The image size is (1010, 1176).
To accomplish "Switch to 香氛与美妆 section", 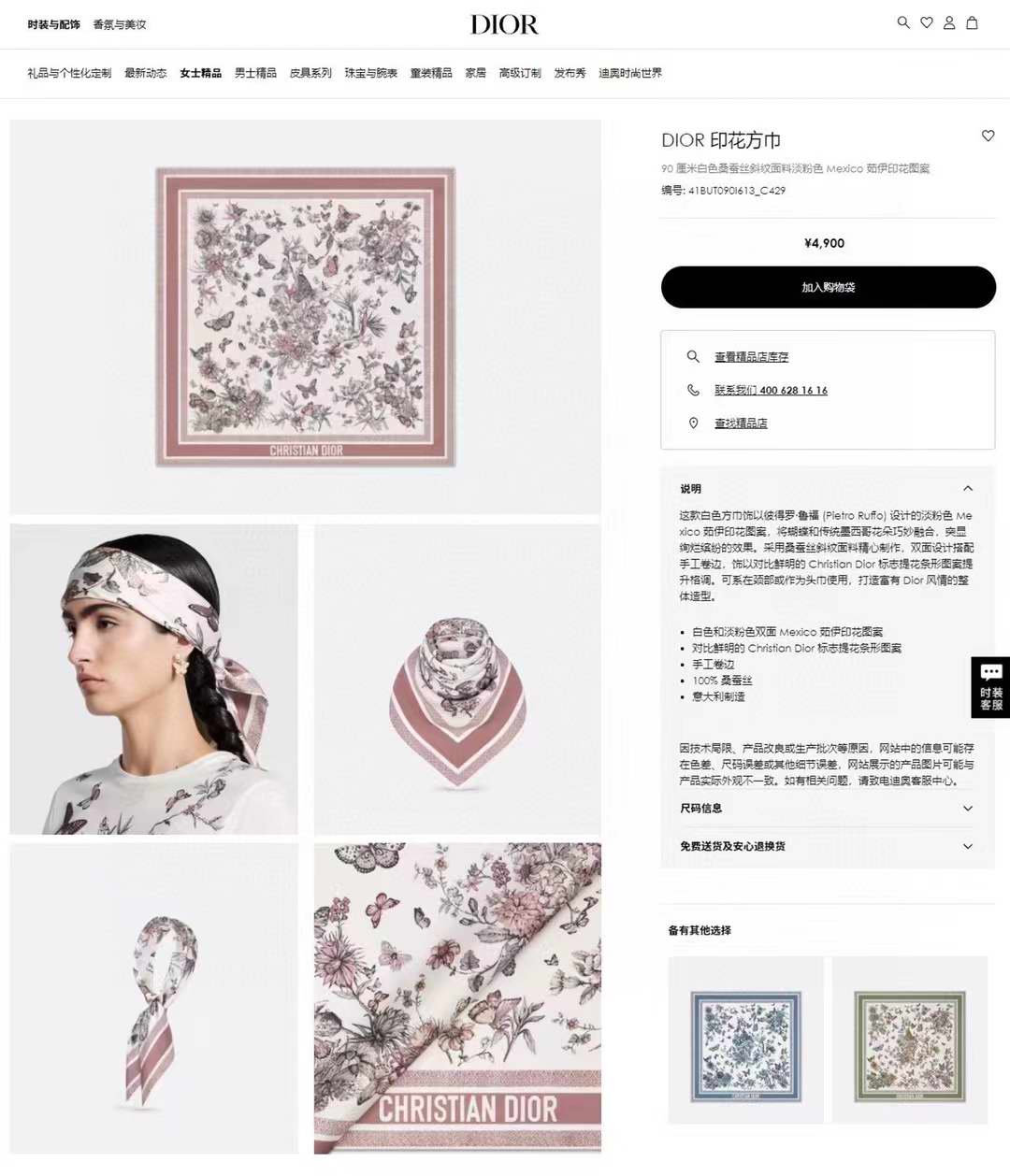I will pyautogui.click(x=120, y=25).
